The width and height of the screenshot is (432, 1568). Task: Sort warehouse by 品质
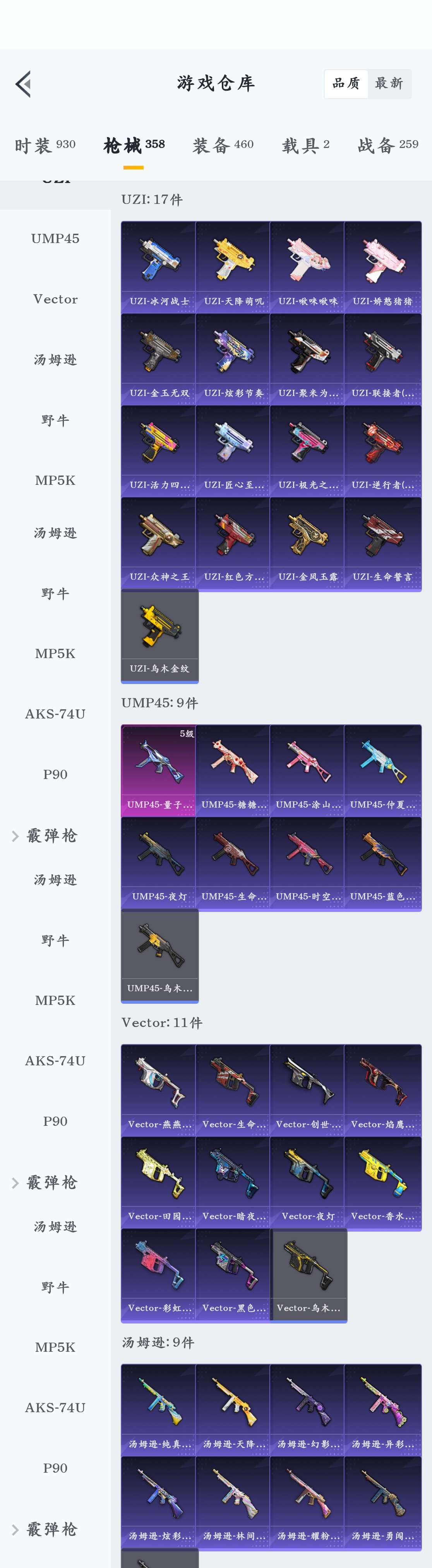[346, 83]
